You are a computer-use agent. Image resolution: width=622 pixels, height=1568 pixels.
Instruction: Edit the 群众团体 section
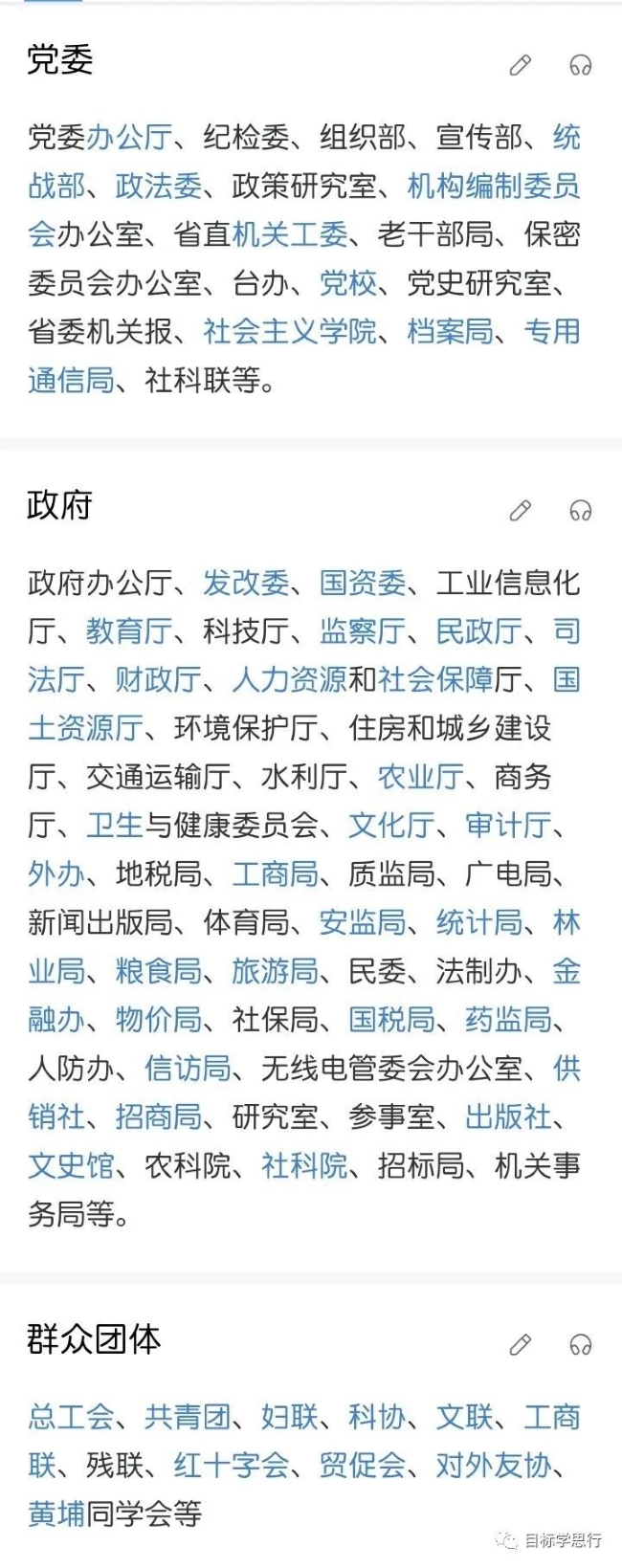click(x=520, y=1344)
